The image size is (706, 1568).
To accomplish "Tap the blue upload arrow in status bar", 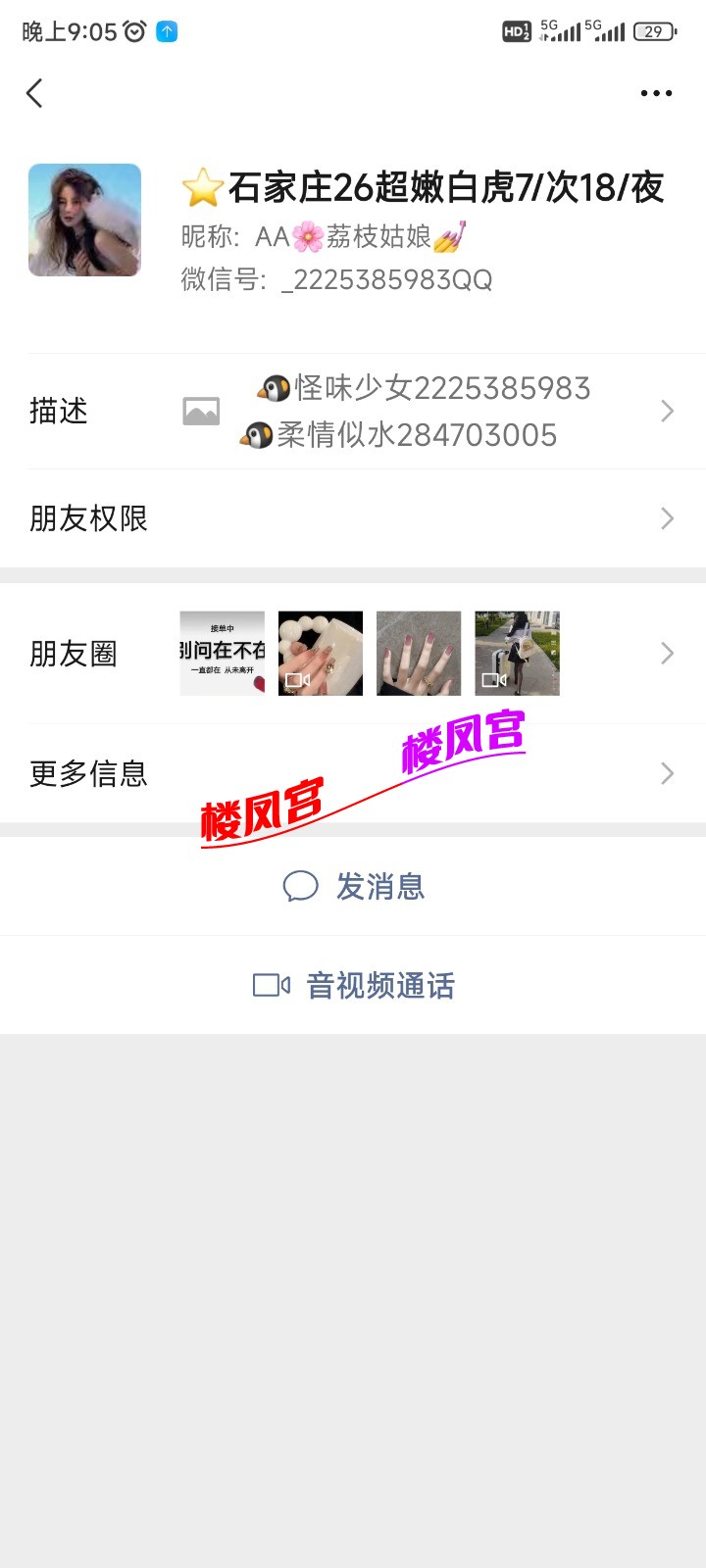I will (x=167, y=31).
